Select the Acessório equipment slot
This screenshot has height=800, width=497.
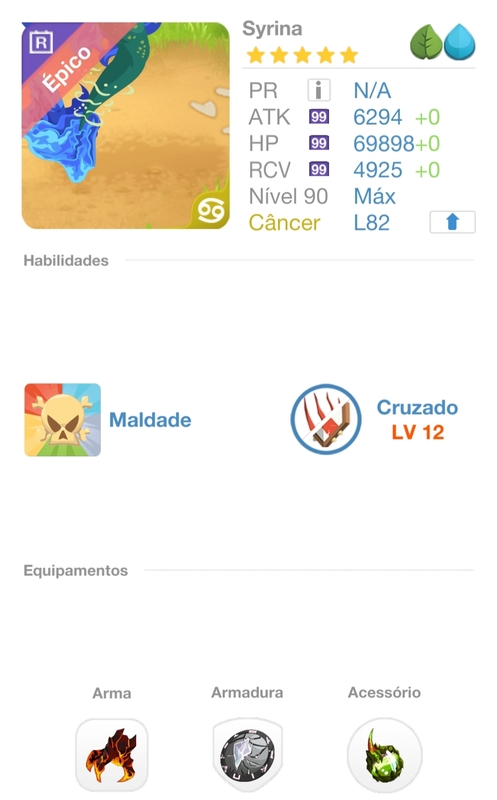[385, 755]
